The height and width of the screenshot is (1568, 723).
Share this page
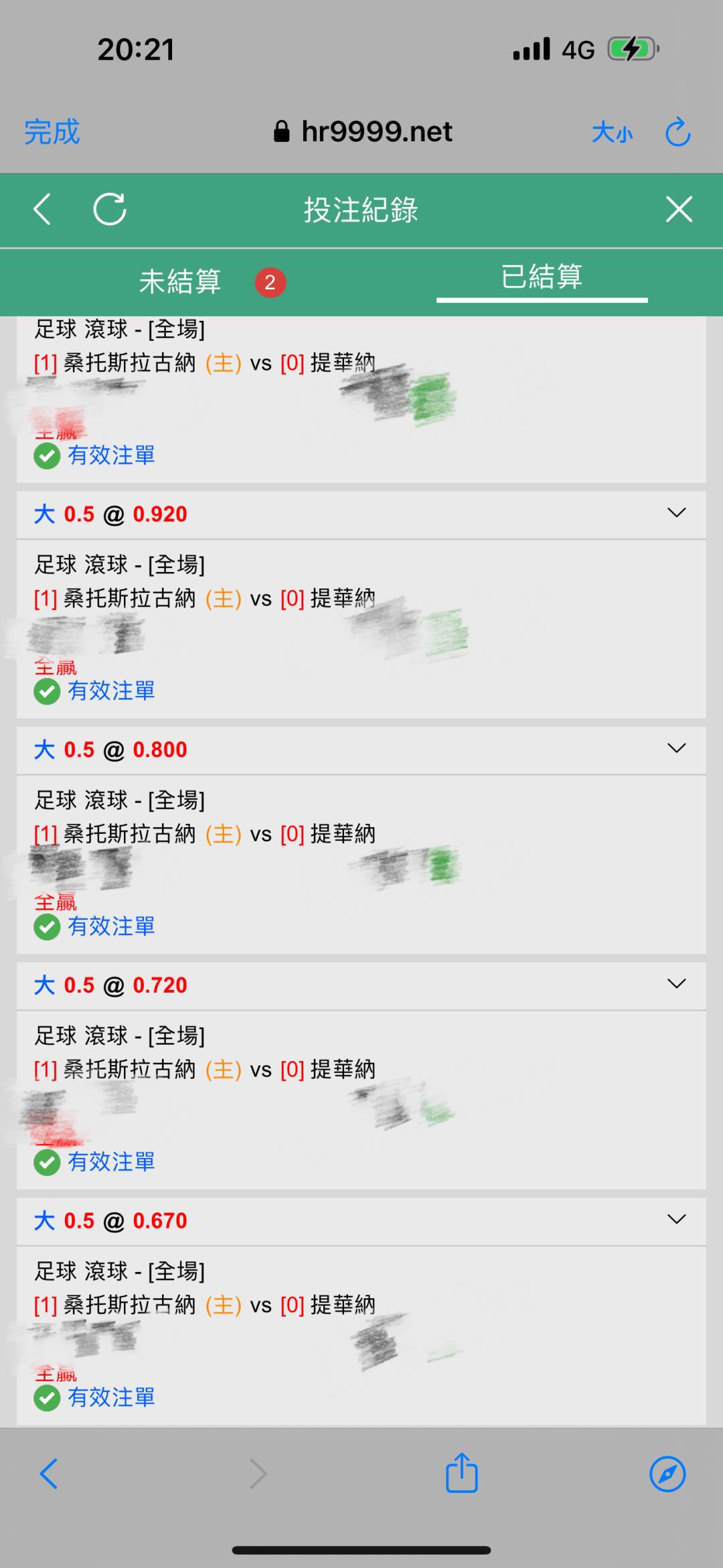click(462, 1473)
